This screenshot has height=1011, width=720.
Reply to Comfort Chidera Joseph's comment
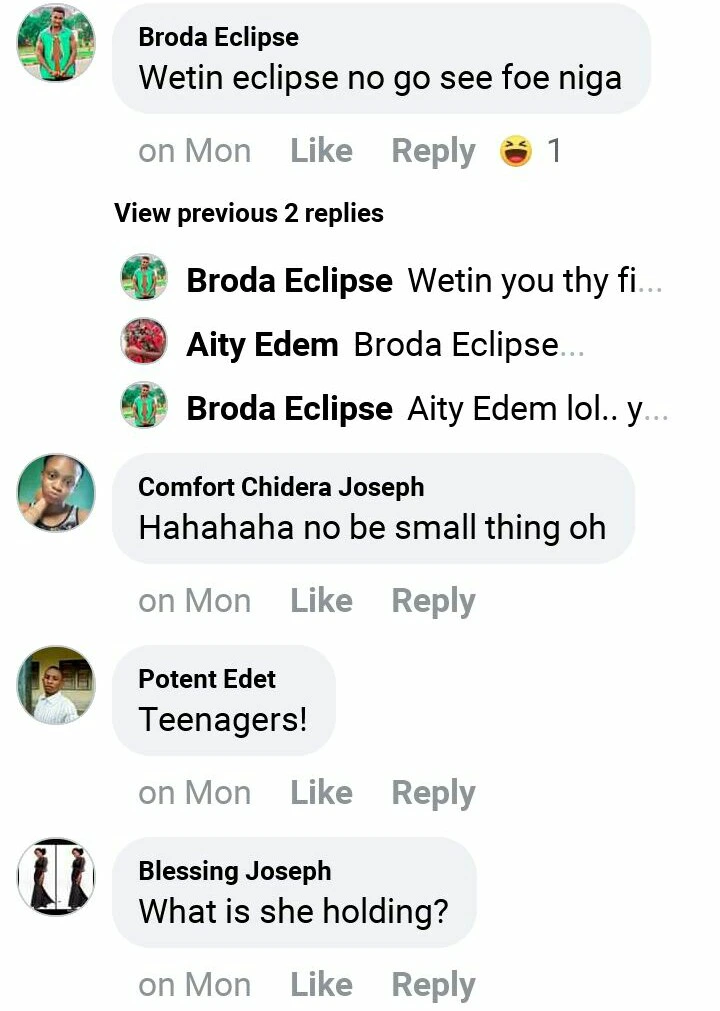(x=433, y=601)
